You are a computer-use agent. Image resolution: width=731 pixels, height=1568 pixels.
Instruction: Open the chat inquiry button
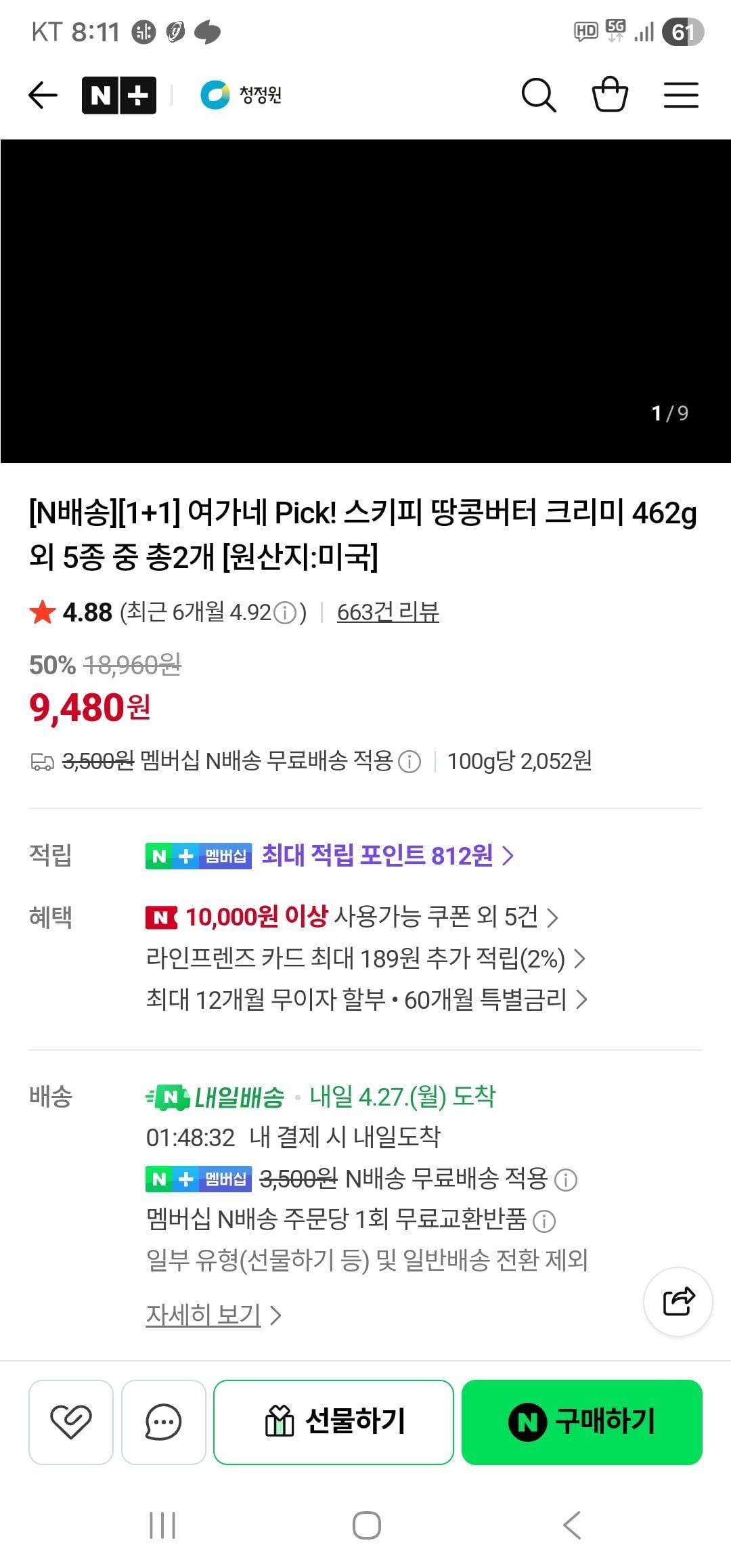click(163, 1422)
